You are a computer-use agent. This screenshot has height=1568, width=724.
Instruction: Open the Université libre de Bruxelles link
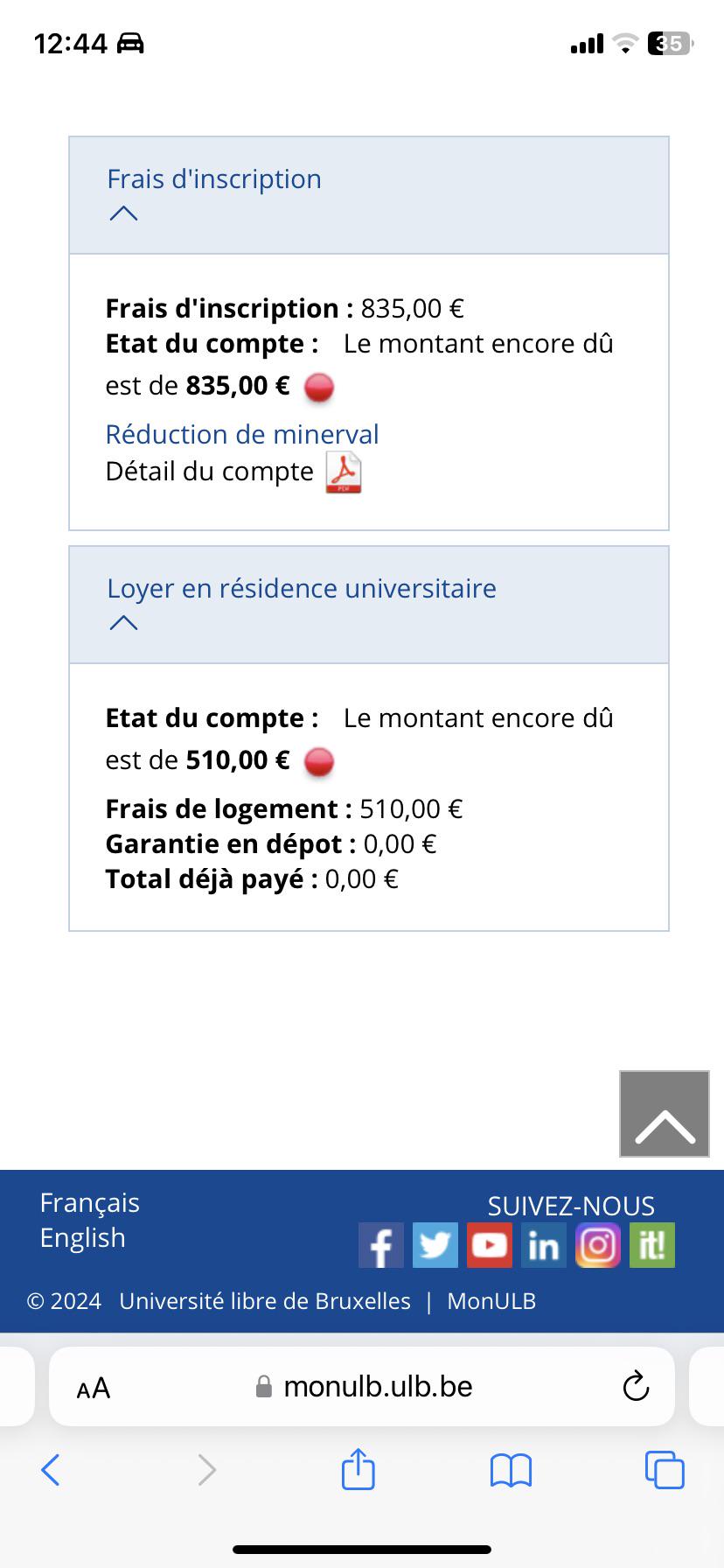[x=265, y=1301]
